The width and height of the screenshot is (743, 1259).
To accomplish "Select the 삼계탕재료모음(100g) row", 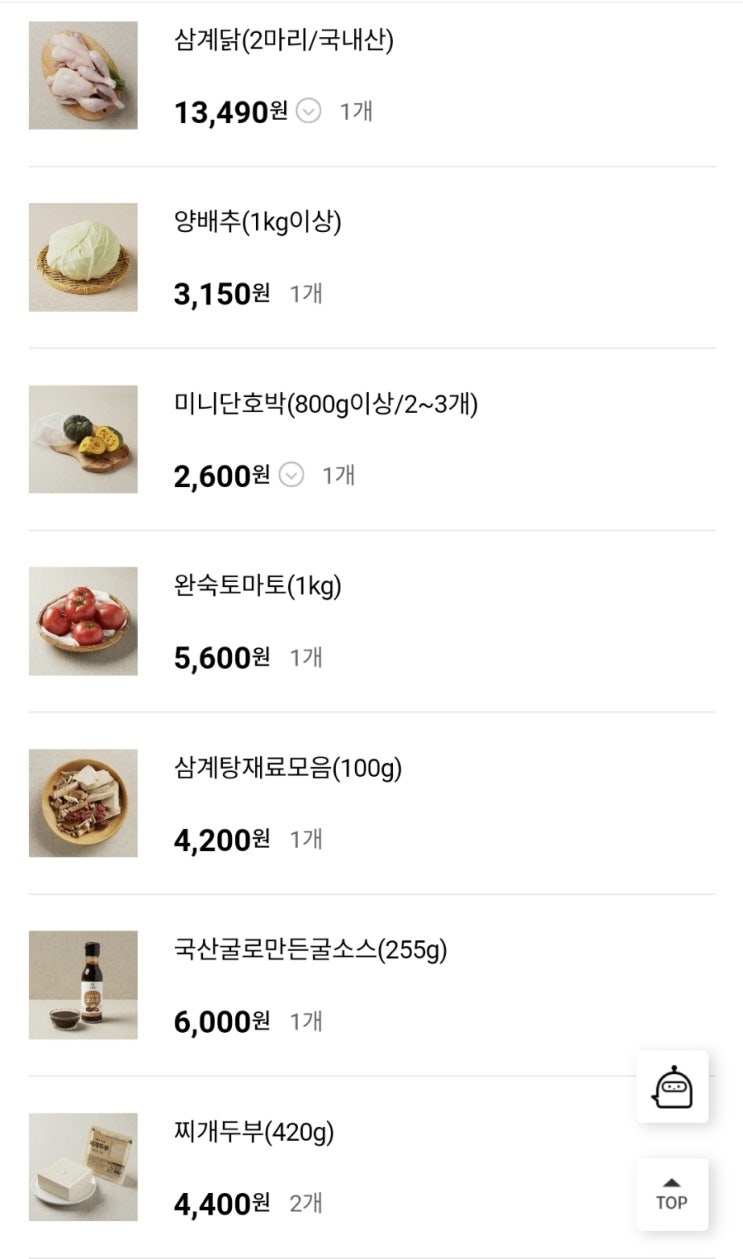I will (x=288, y=769).
